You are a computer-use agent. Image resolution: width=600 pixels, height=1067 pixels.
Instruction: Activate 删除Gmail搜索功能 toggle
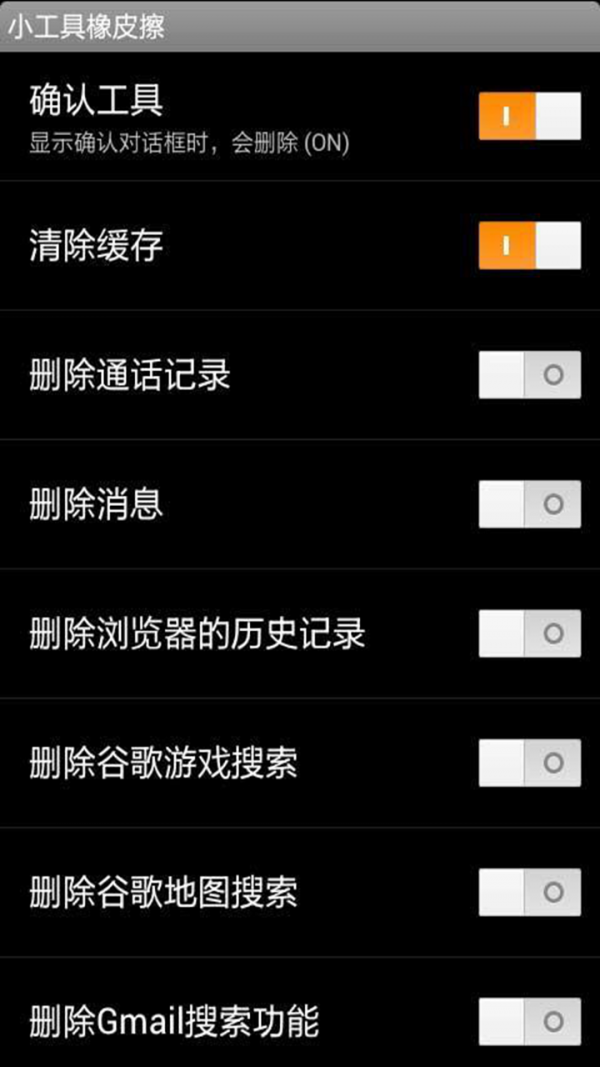[530, 1021]
